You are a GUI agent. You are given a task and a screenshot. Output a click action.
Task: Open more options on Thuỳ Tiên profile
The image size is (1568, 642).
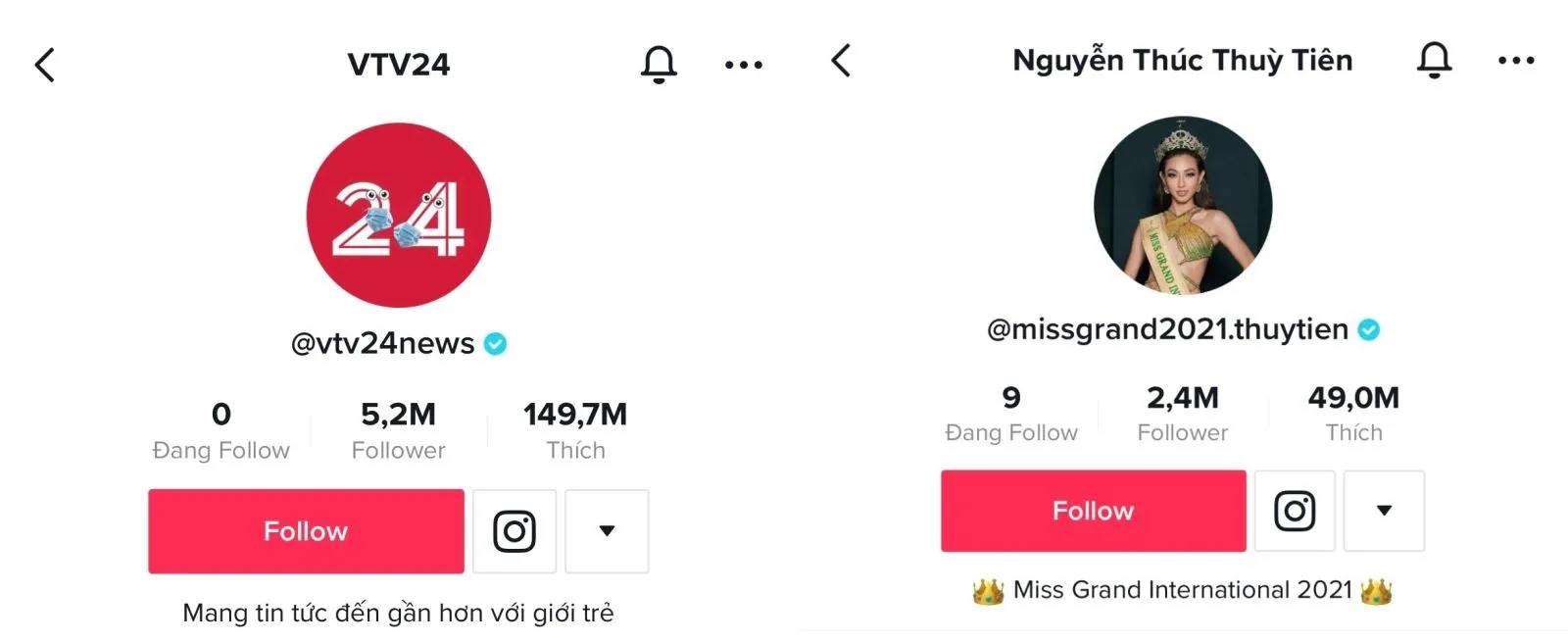1516,61
